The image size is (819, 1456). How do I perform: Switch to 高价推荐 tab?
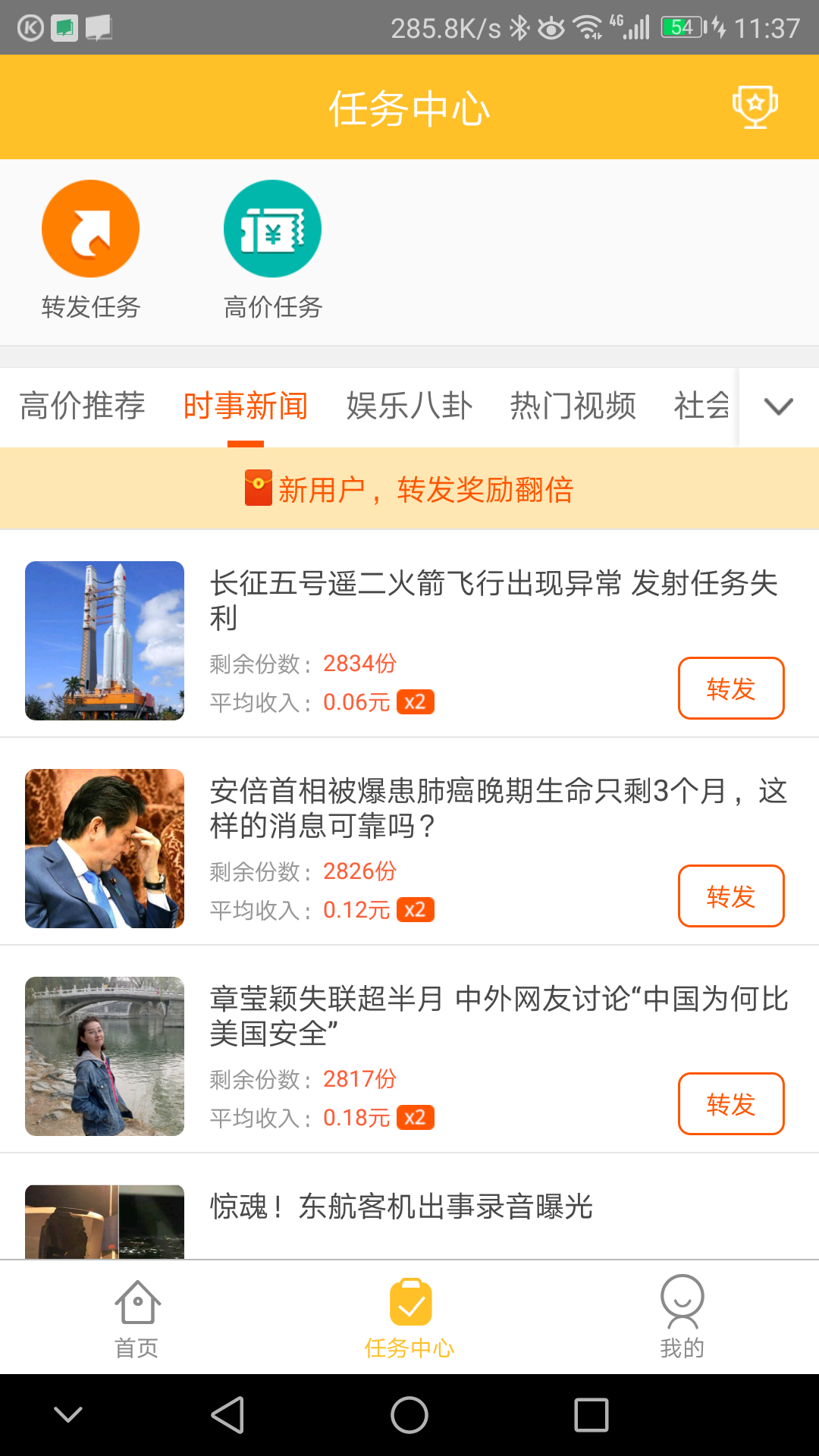tap(82, 406)
